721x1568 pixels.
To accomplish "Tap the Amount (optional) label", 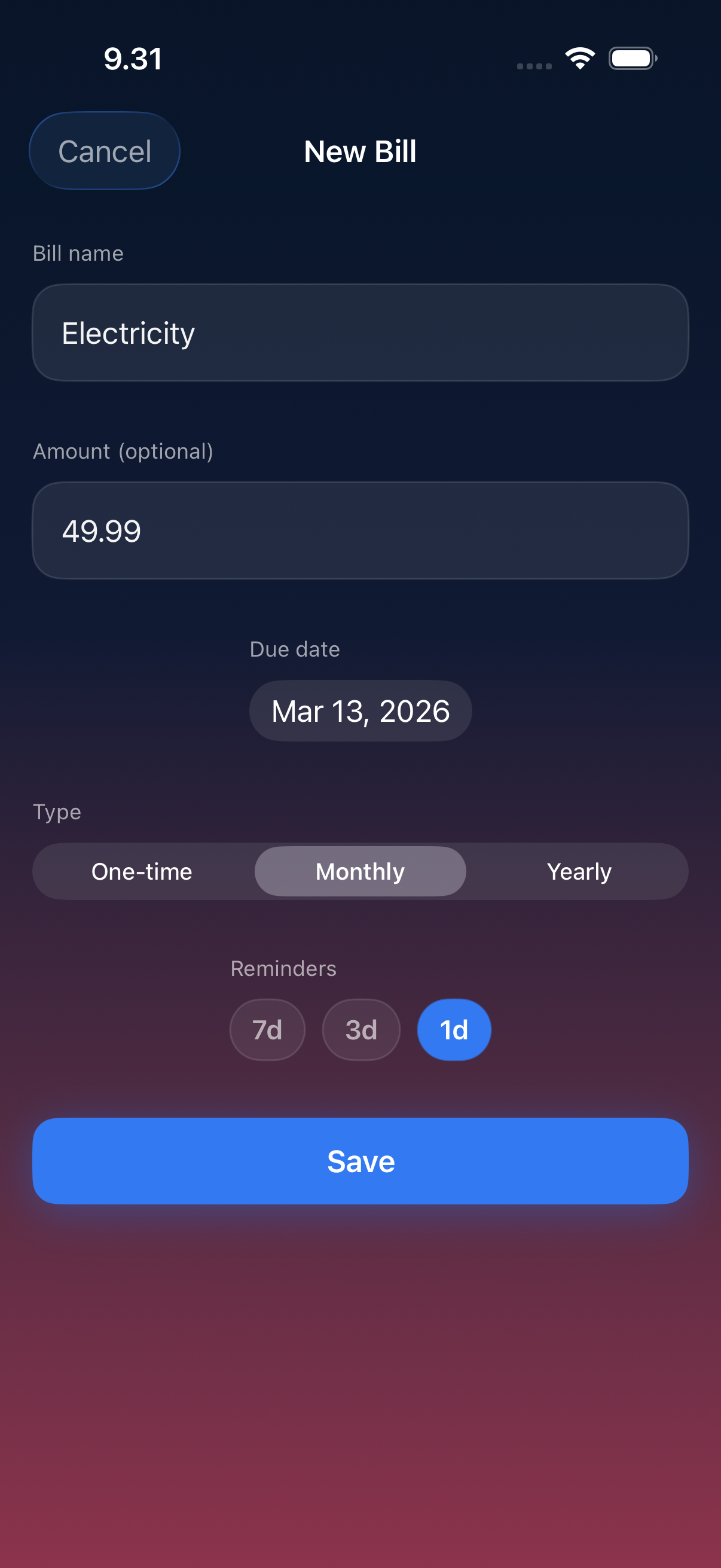I will point(124,451).
